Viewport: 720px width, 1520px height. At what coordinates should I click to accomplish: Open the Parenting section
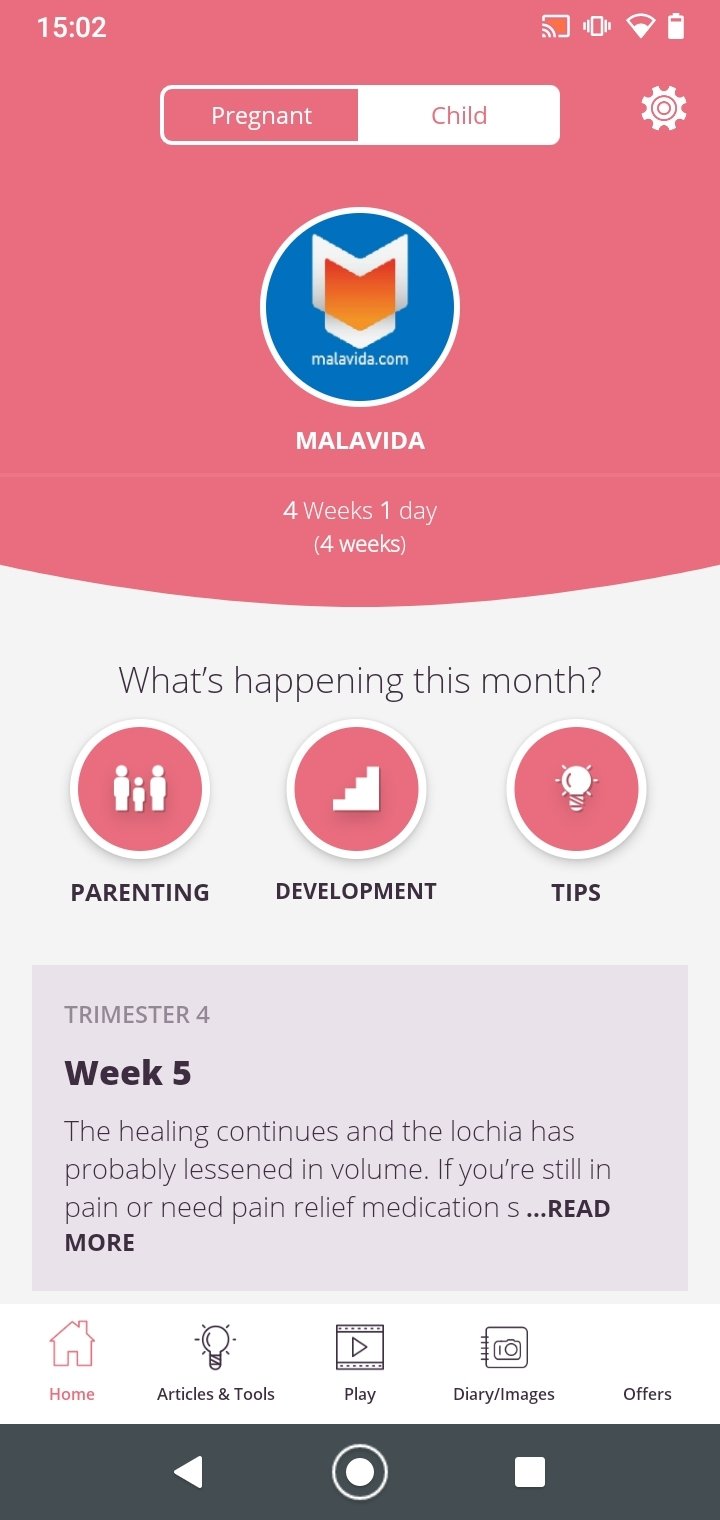click(x=140, y=790)
